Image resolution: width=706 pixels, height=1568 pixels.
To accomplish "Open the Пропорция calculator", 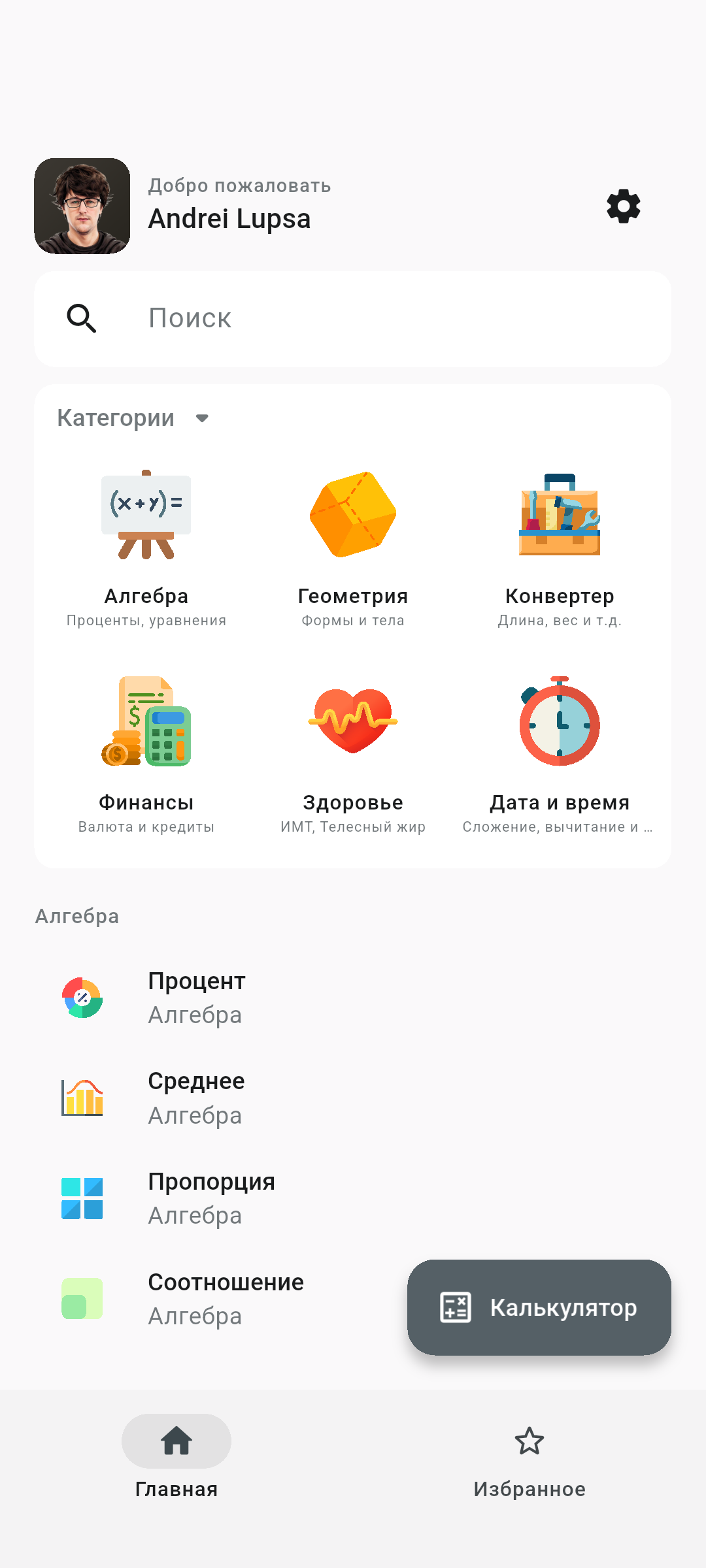I will (352, 1198).
